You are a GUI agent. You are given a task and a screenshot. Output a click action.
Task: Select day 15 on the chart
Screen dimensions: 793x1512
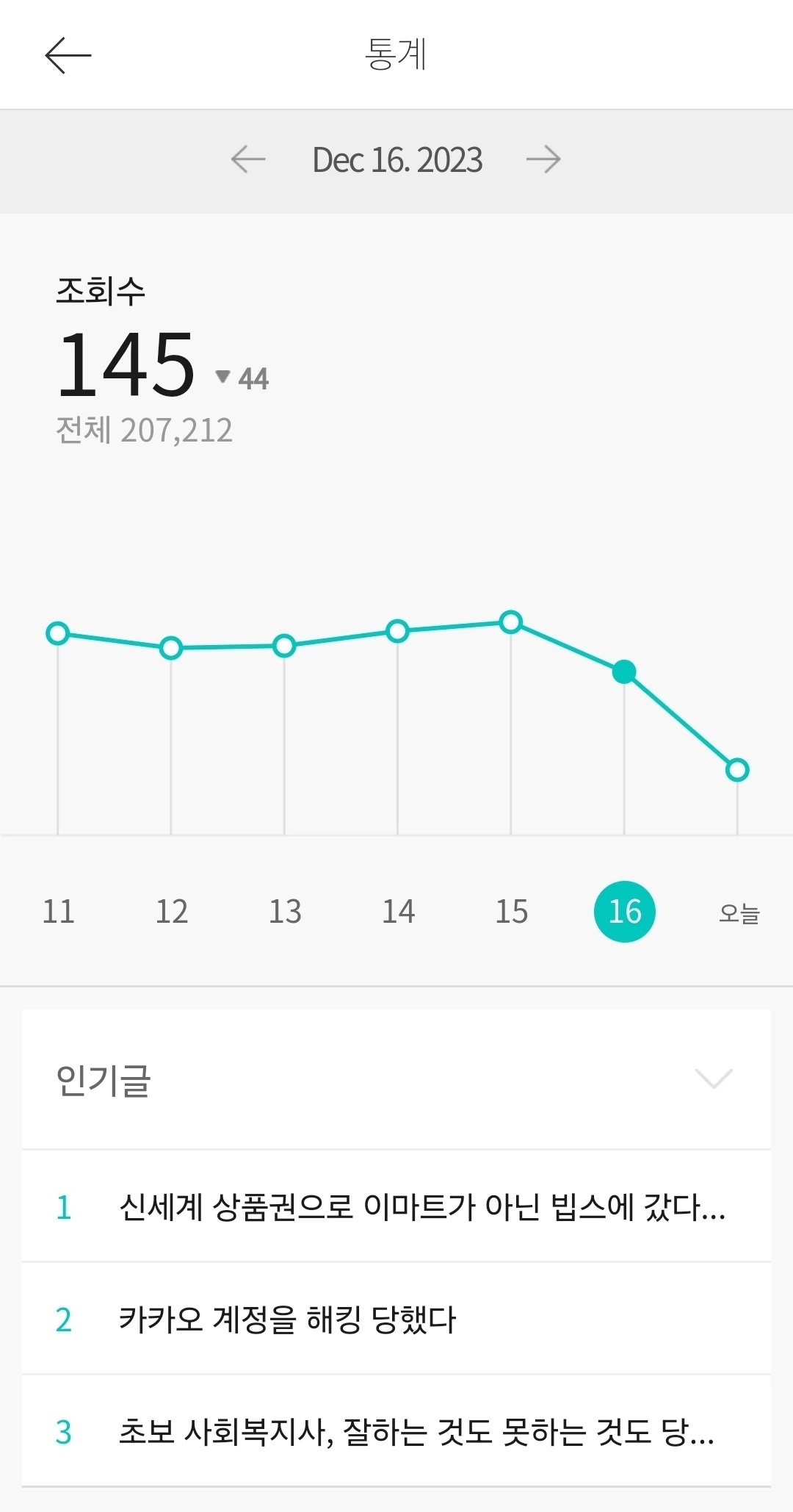(511, 912)
